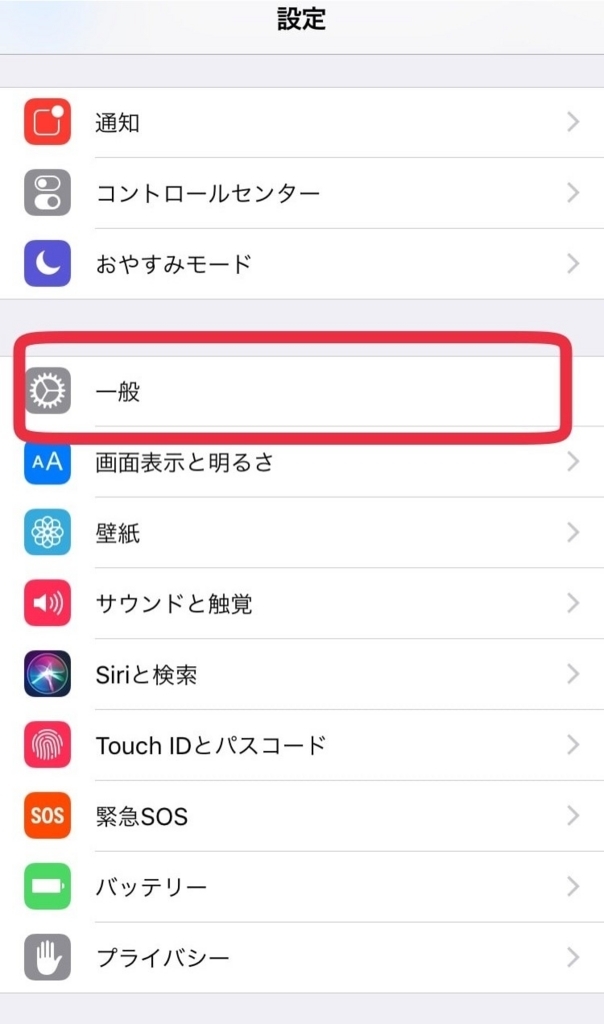604x1024 pixels.
Task: Open 画面表示と明るさ settings
Action: (300, 462)
